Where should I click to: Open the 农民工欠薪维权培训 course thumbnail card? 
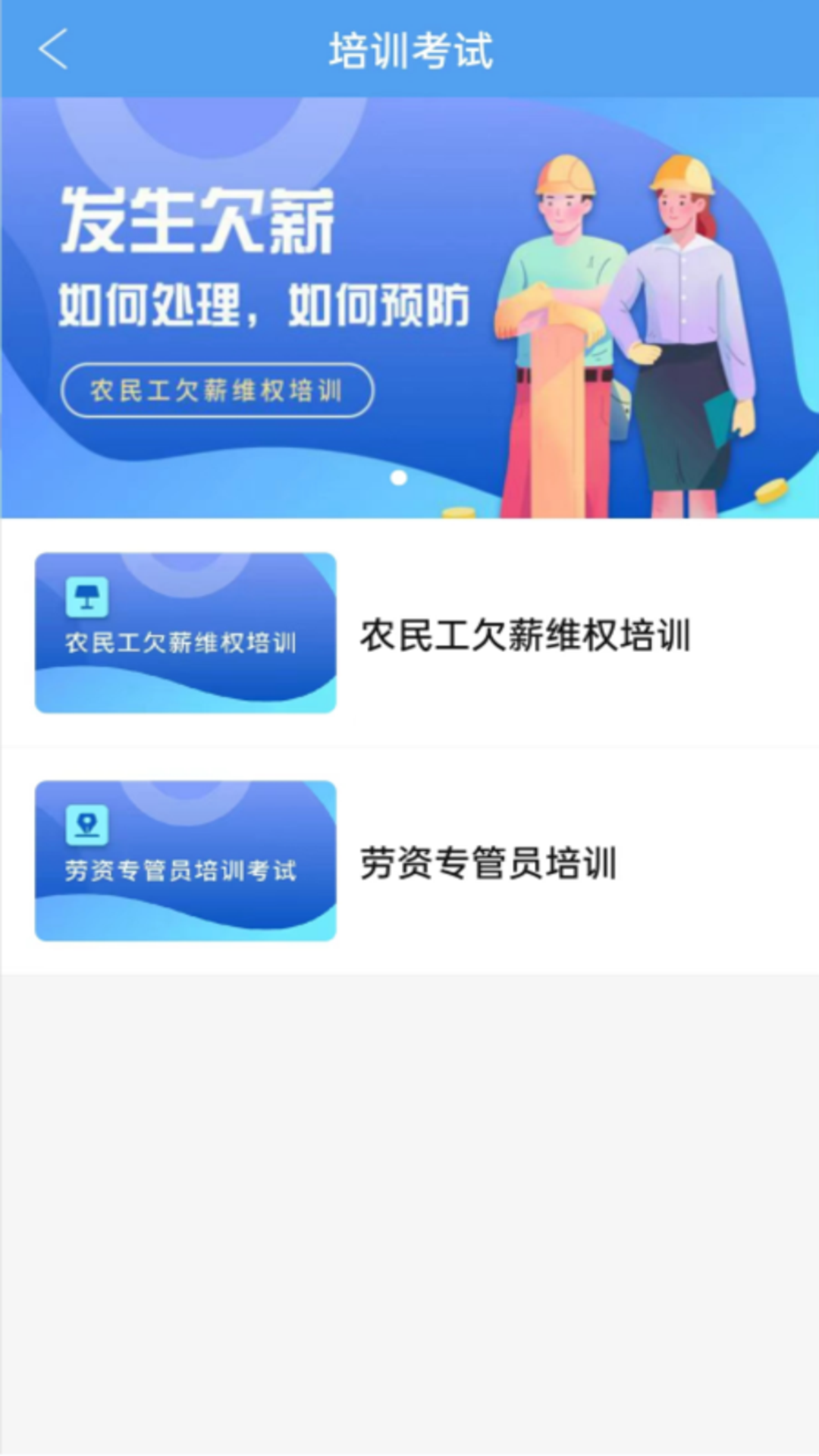click(x=184, y=632)
